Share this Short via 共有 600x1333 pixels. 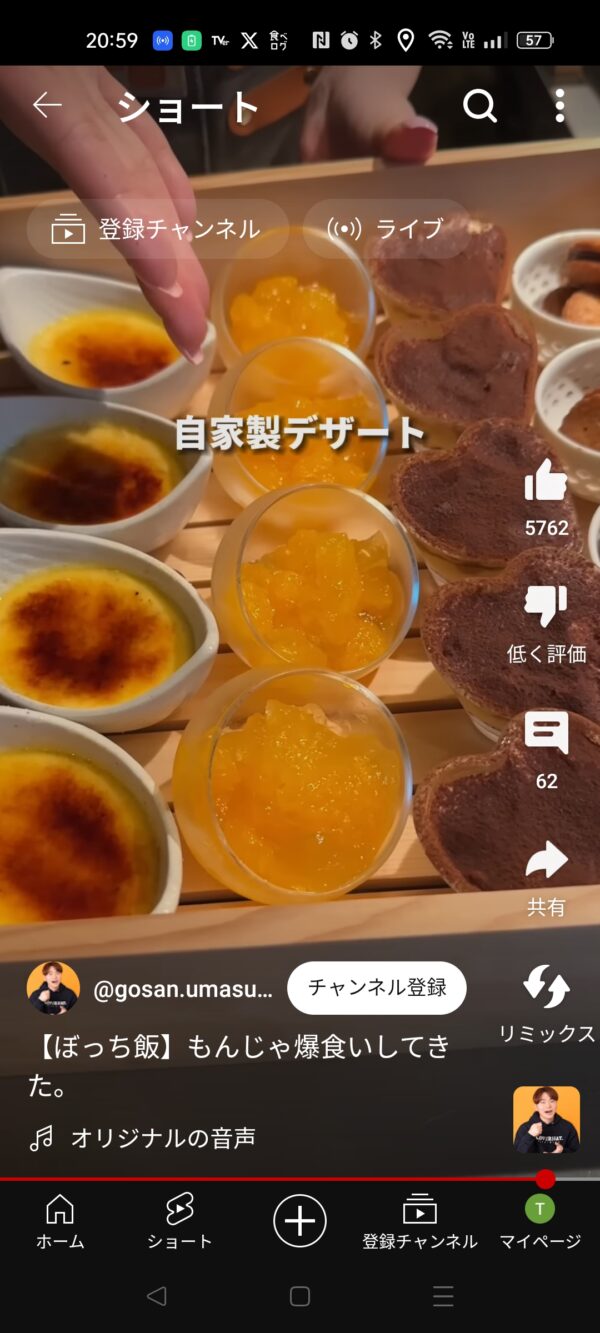[x=546, y=862]
